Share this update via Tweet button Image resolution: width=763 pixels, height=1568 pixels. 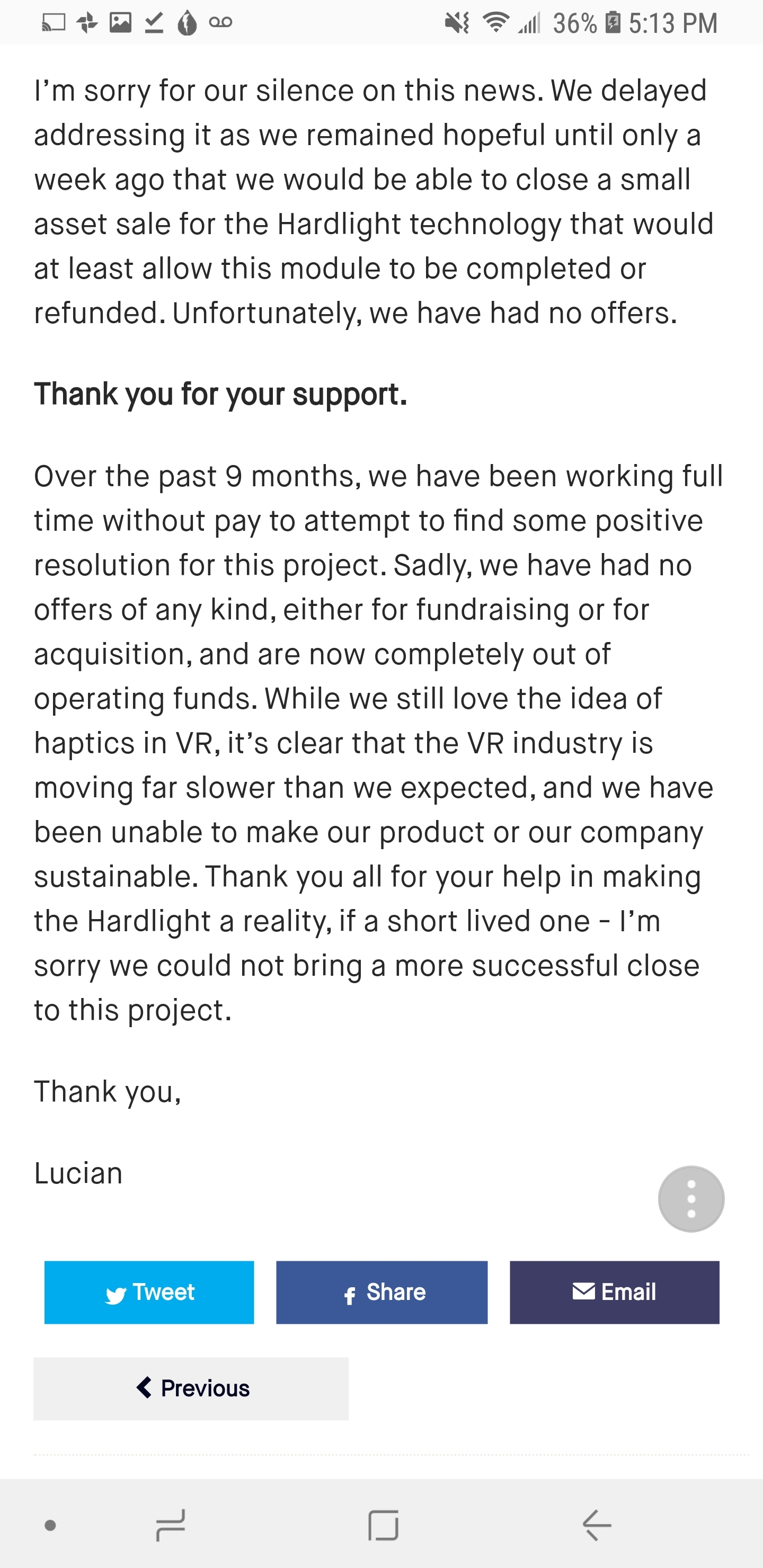pos(149,1291)
